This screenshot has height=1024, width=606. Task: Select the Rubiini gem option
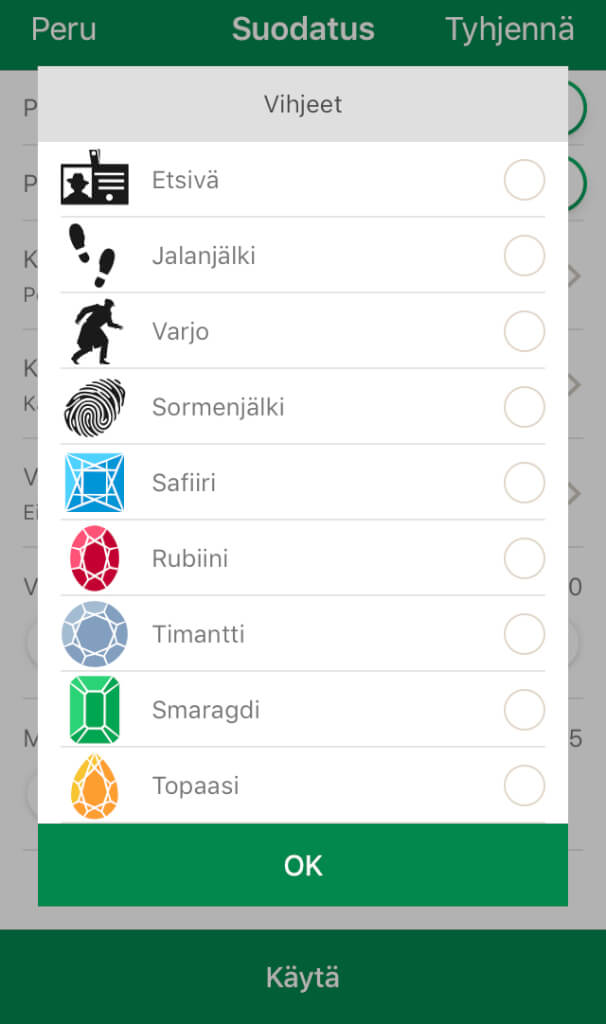pos(524,559)
